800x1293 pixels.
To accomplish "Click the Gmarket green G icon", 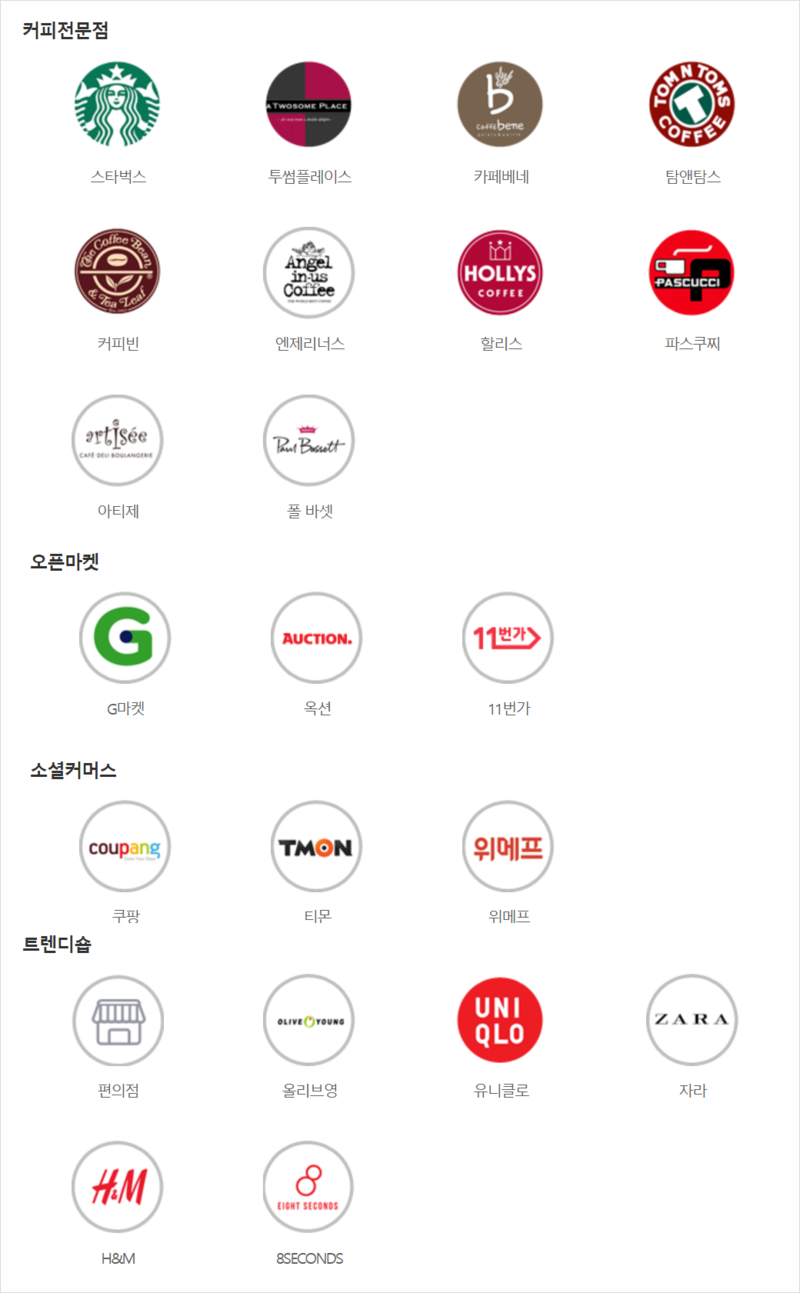I will coord(124,638).
